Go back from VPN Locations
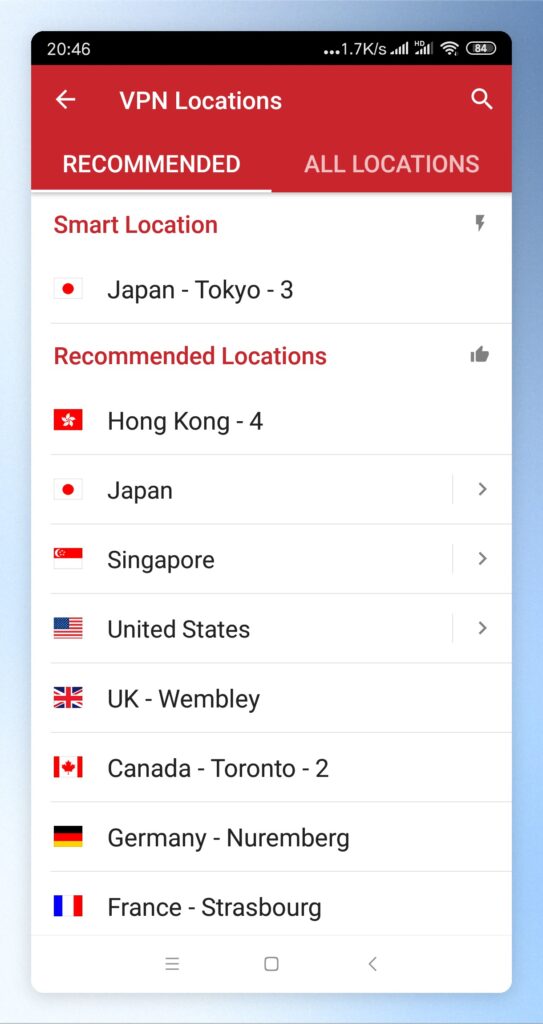Image resolution: width=543 pixels, height=1024 pixels. point(65,100)
